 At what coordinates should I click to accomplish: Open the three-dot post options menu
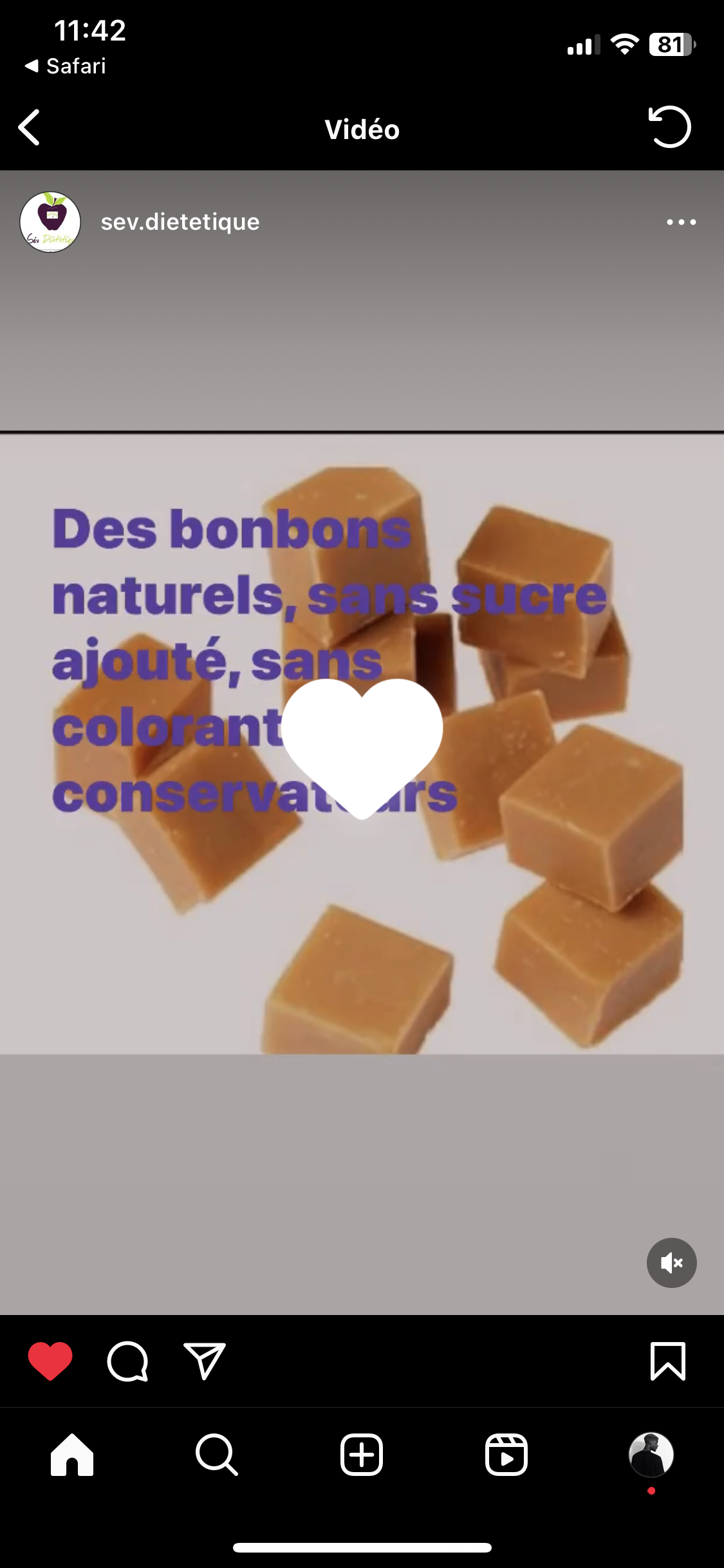682,222
